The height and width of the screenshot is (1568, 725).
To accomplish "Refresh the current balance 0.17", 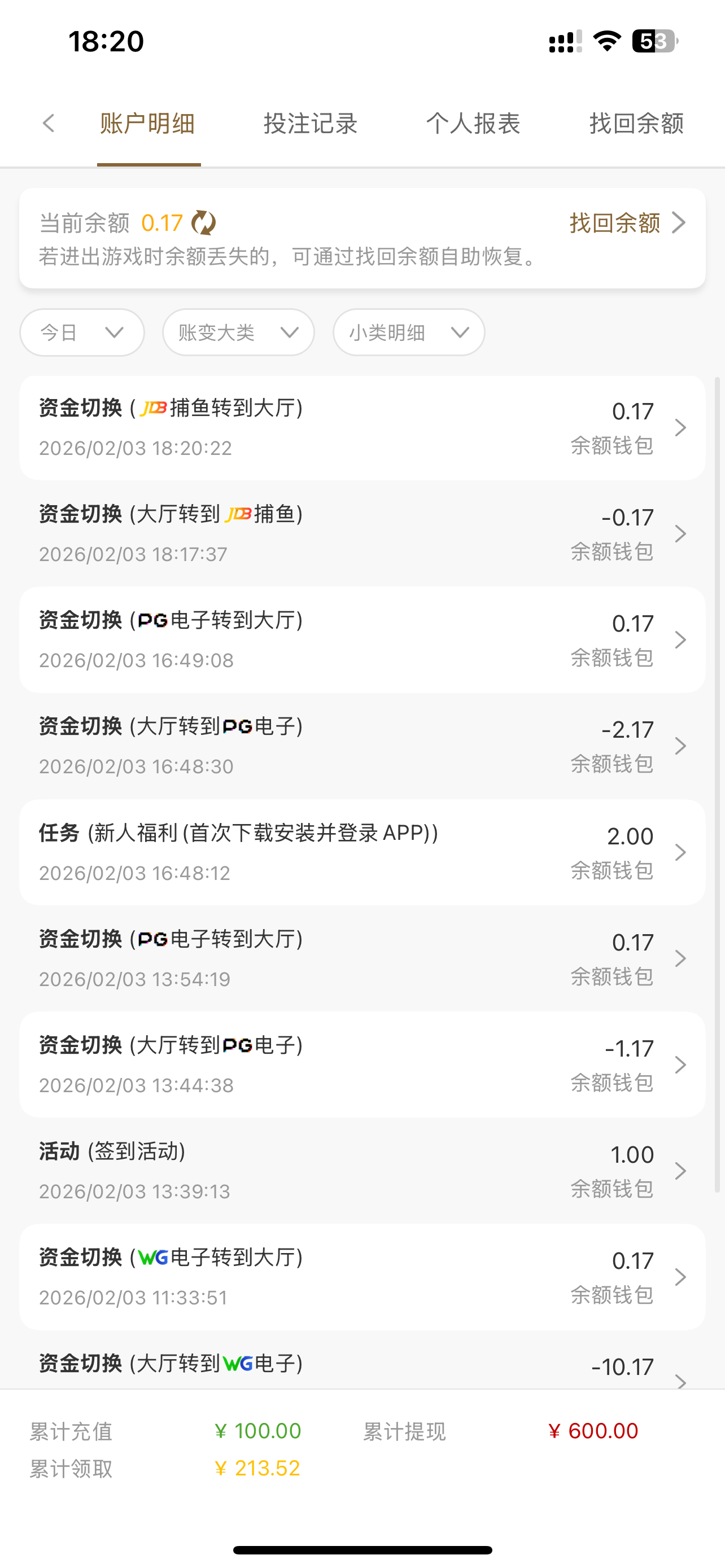I will coord(203,223).
